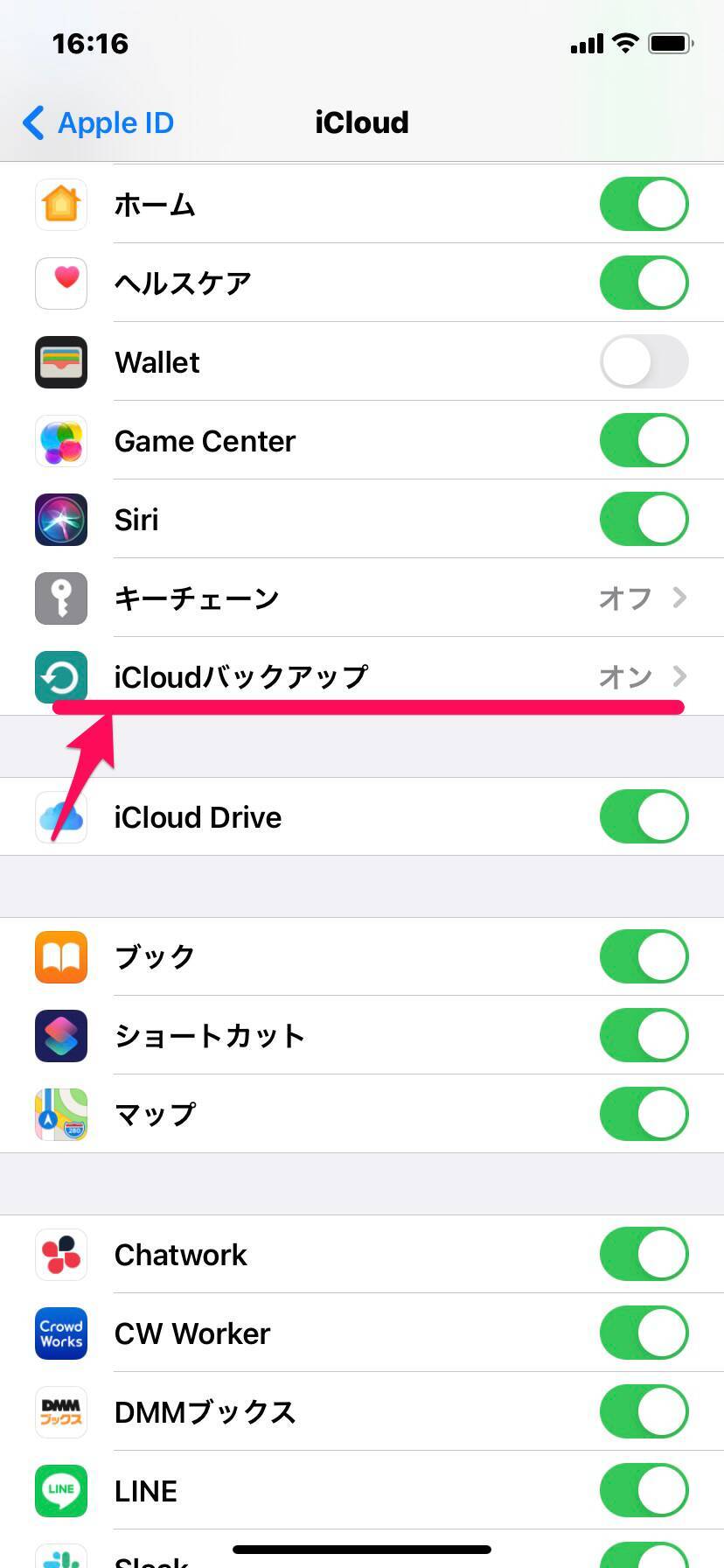Switch off マップ iCloud sync
The width and height of the screenshot is (724, 1568).
coord(644,1114)
